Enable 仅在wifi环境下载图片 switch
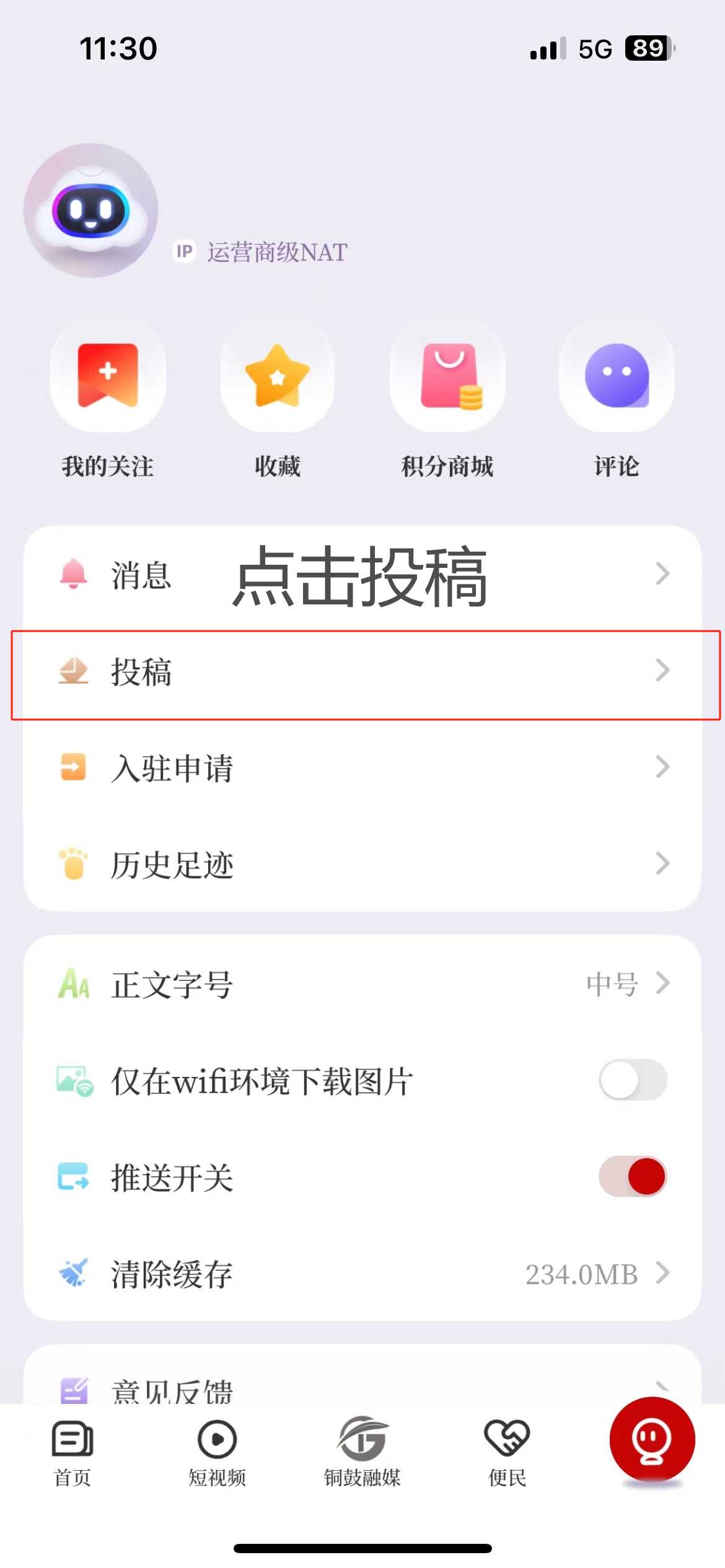The width and height of the screenshot is (725, 1568). click(632, 1080)
